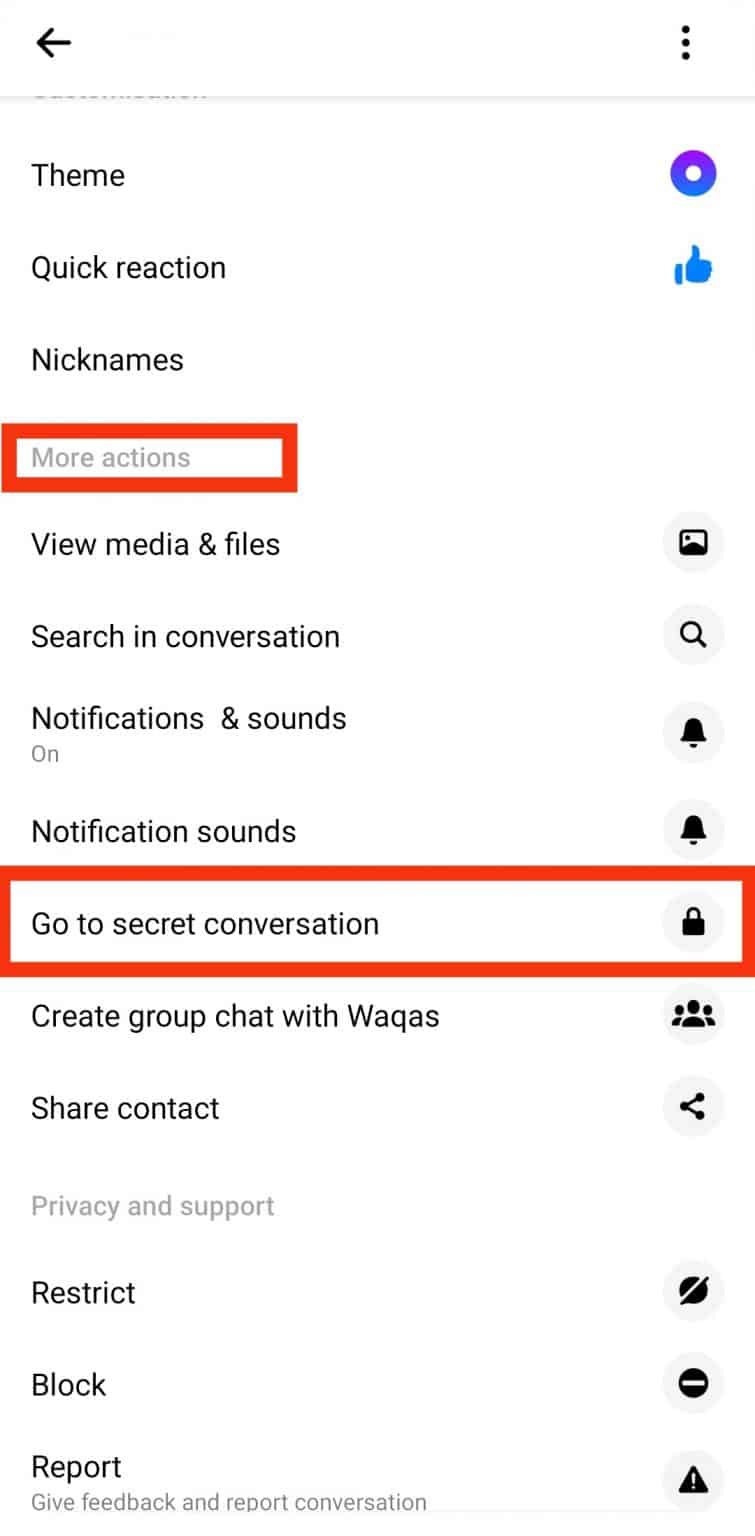Open the Nicknames setting

click(107, 359)
